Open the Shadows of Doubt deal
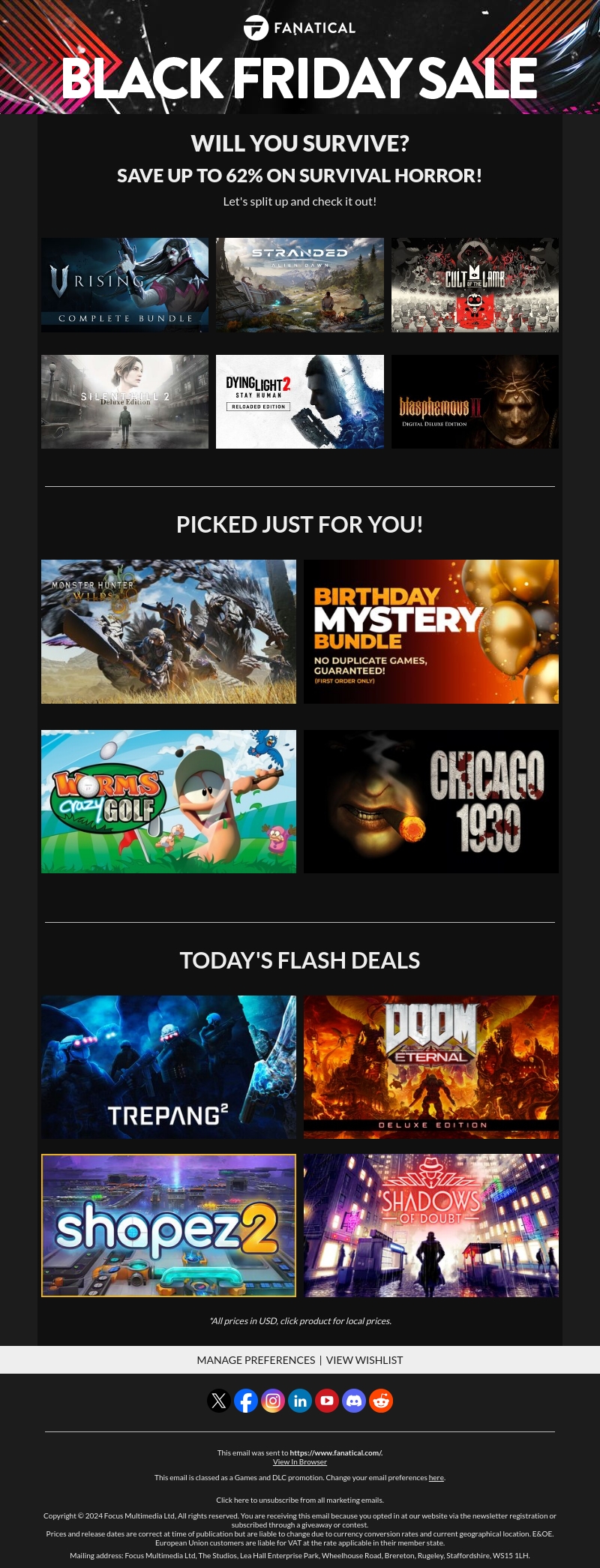 click(x=431, y=1225)
